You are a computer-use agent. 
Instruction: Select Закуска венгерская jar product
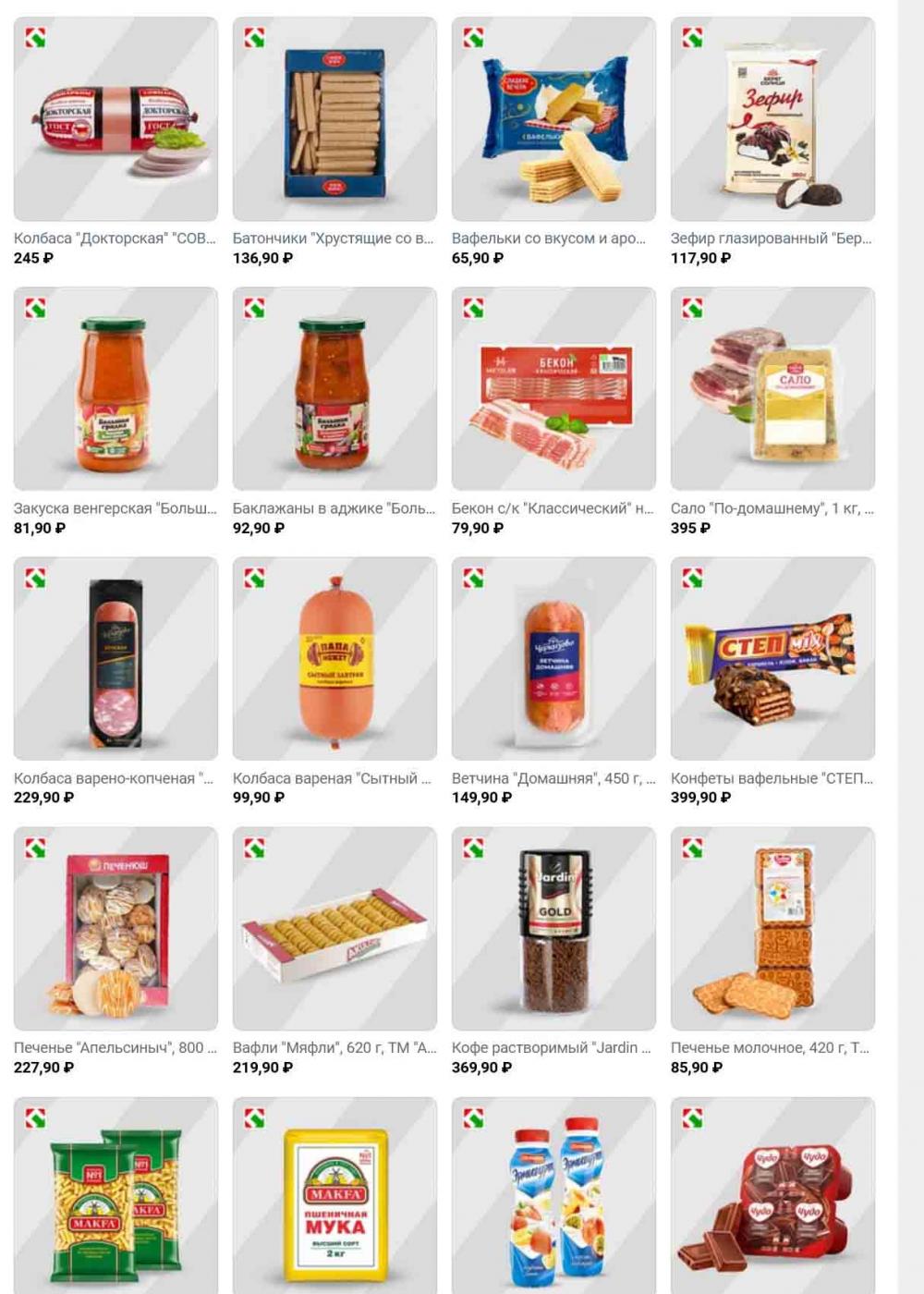(x=115, y=389)
